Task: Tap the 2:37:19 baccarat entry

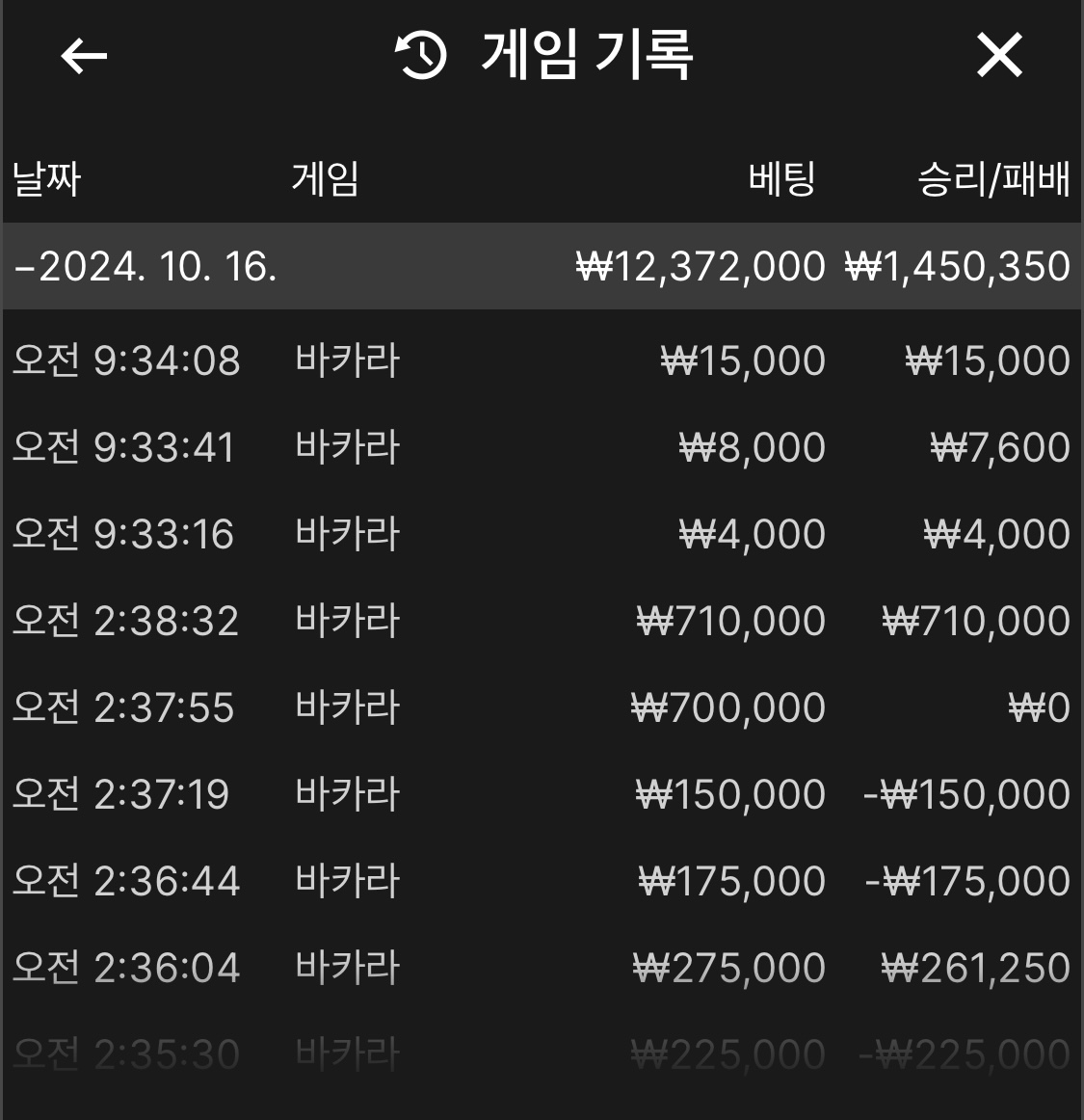Action: pos(541,795)
